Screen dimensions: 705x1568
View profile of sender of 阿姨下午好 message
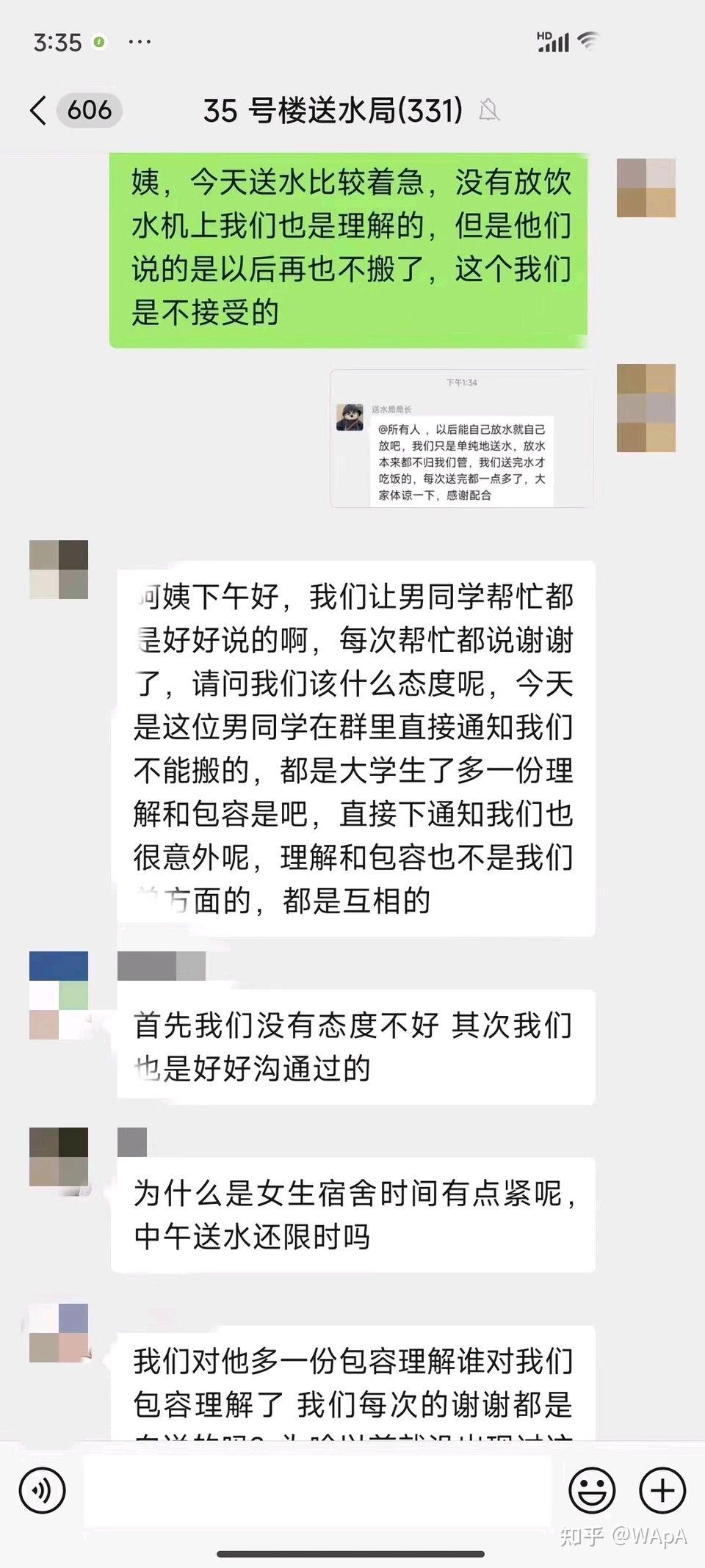pos(59,570)
